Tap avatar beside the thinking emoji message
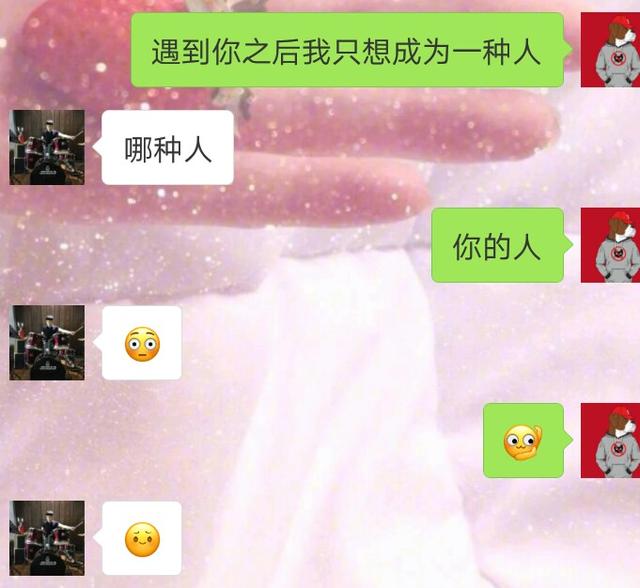Screen dimensions: 640x588 pyautogui.click(x=610, y=440)
